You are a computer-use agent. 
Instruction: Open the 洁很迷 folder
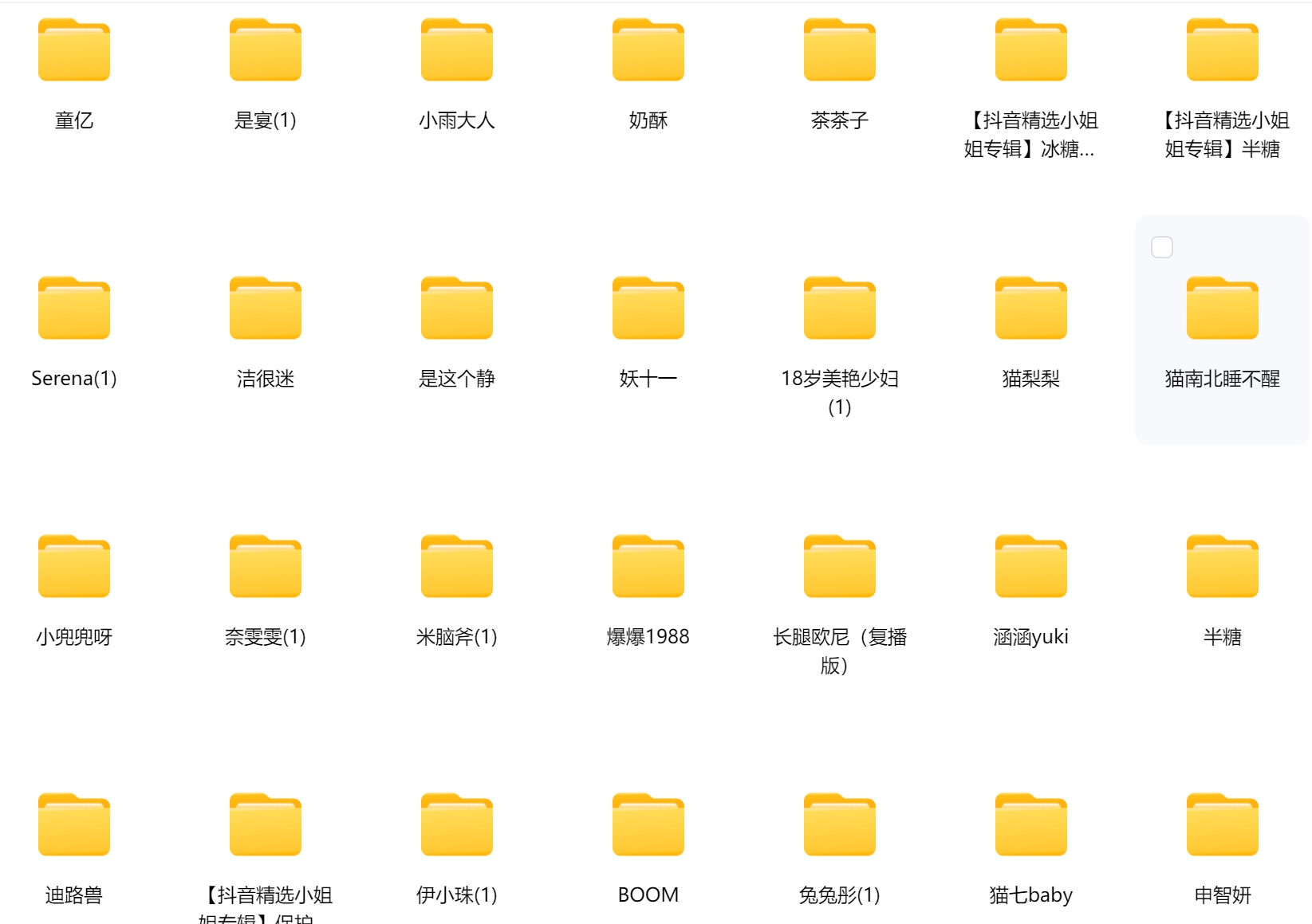coord(266,309)
